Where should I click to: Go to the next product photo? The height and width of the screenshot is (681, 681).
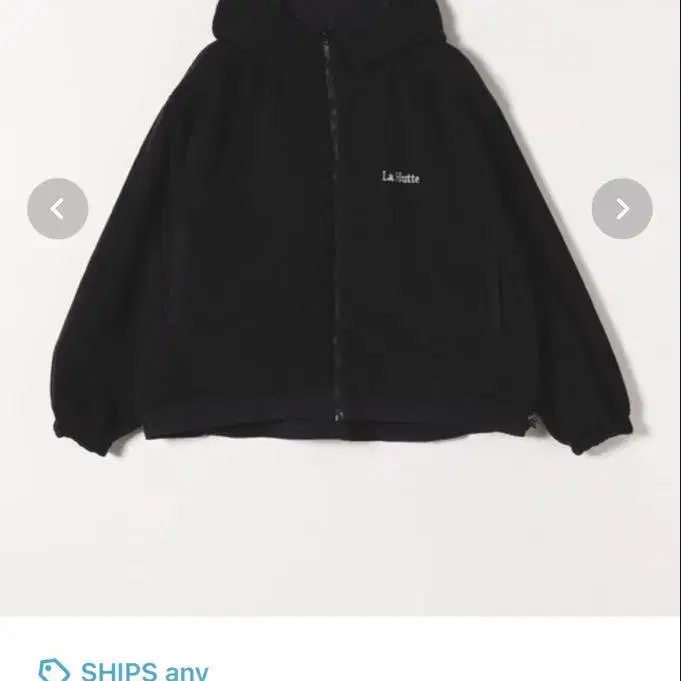[622, 209]
